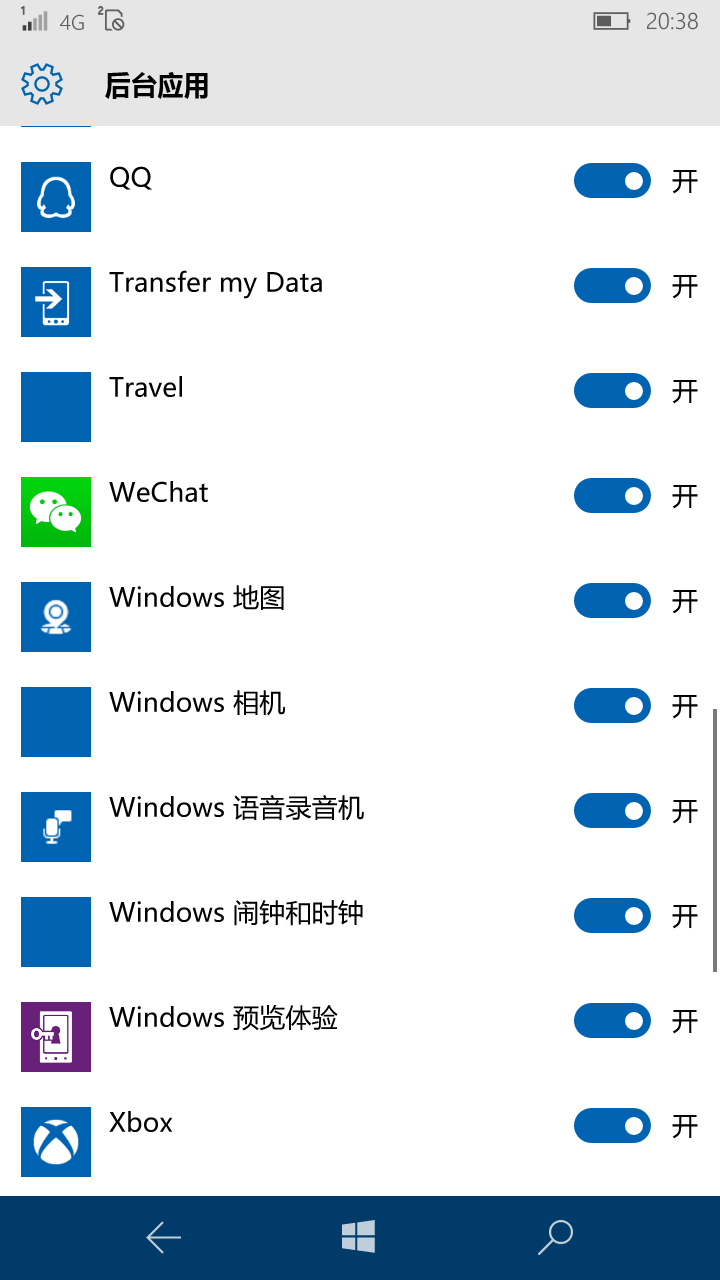Image resolution: width=720 pixels, height=1280 pixels.
Task: Disable the Transfer my Data toggle
Action: pos(612,286)
